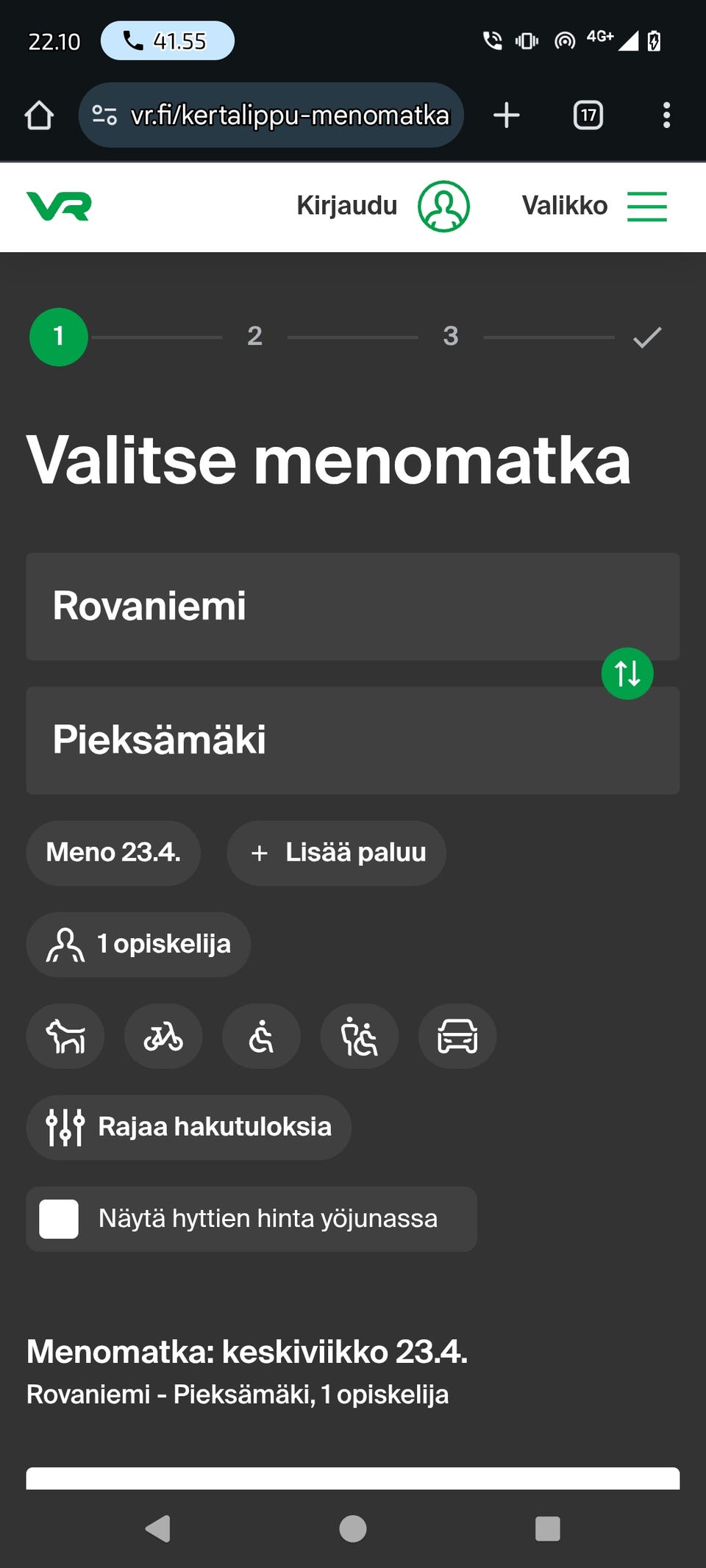Image resolution: width=706 pixels, height=1568 pixels.
Task: Click the Lisää paluu button
Action: [335, 852]
